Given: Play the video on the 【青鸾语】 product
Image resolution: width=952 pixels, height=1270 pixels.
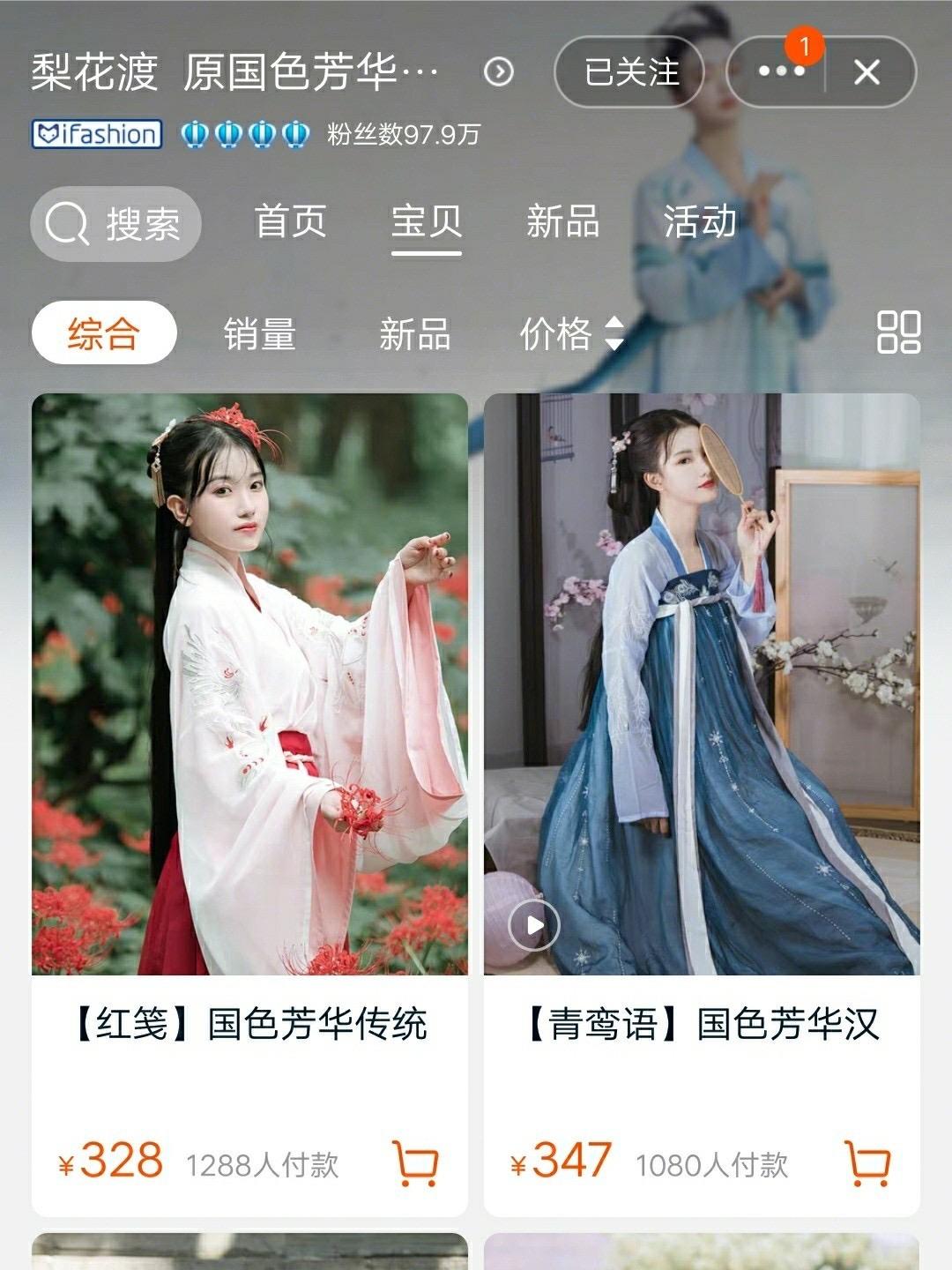Looking at the screenshot, I should (x=534, y=925).
